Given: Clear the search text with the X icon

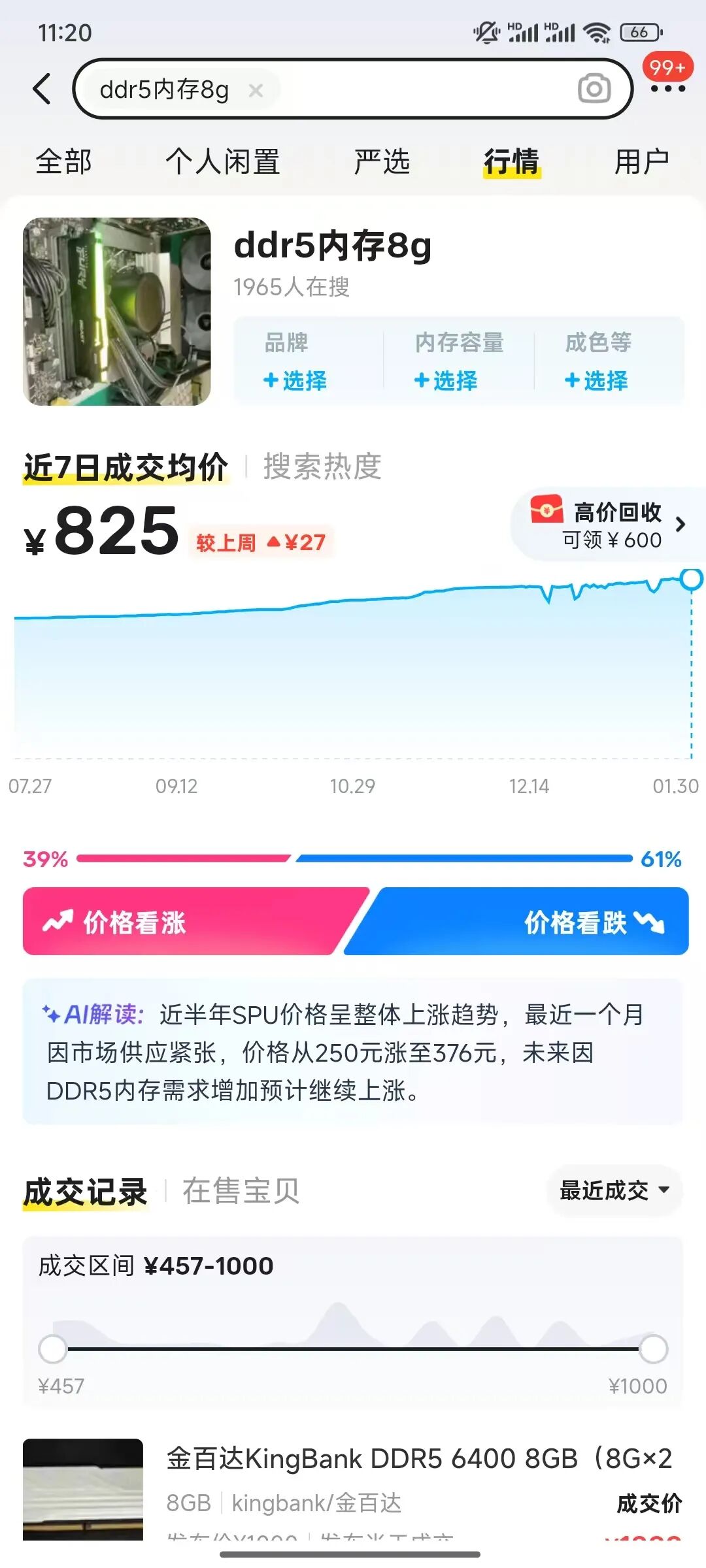Looking at the screenshot, I should coord(256,90).
